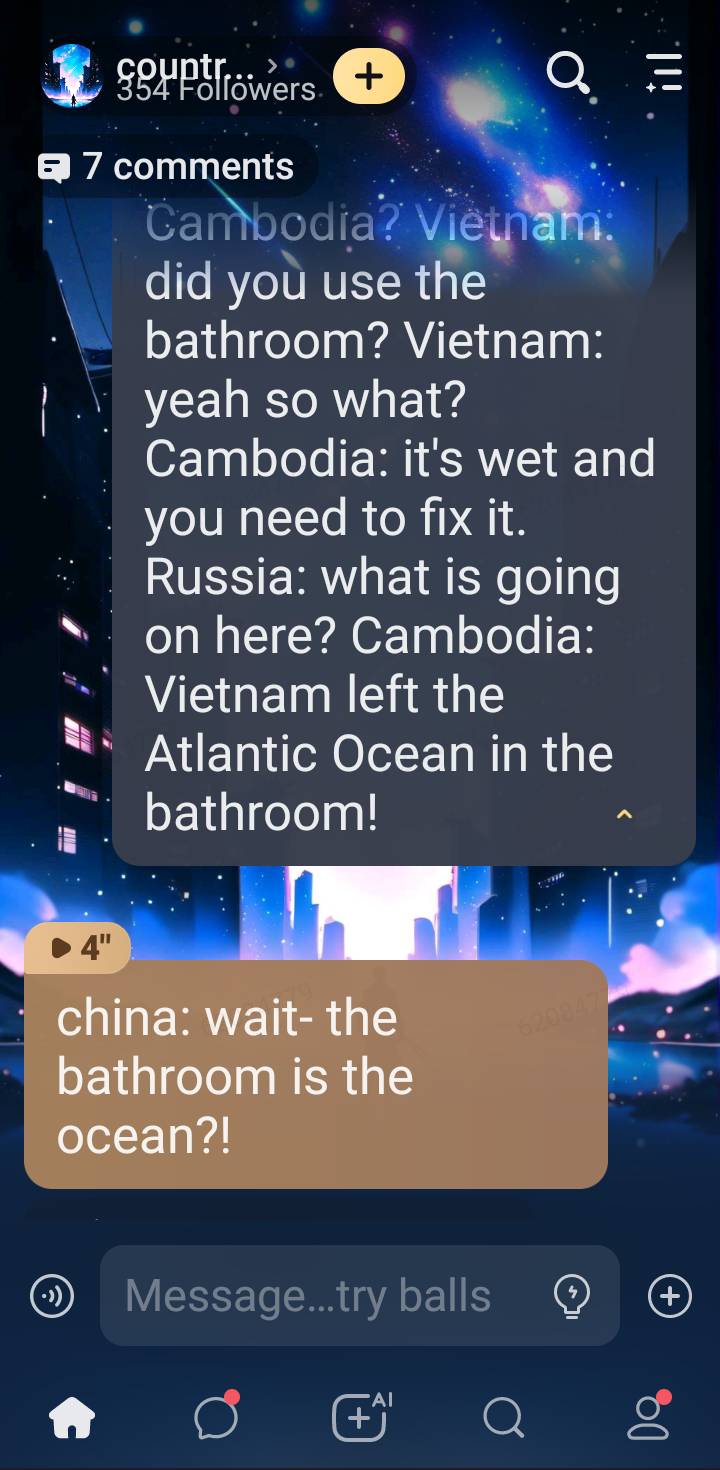Get a reply suggestion with the lightbulb
The image size is (720, 1470).
click(571, 1296)
